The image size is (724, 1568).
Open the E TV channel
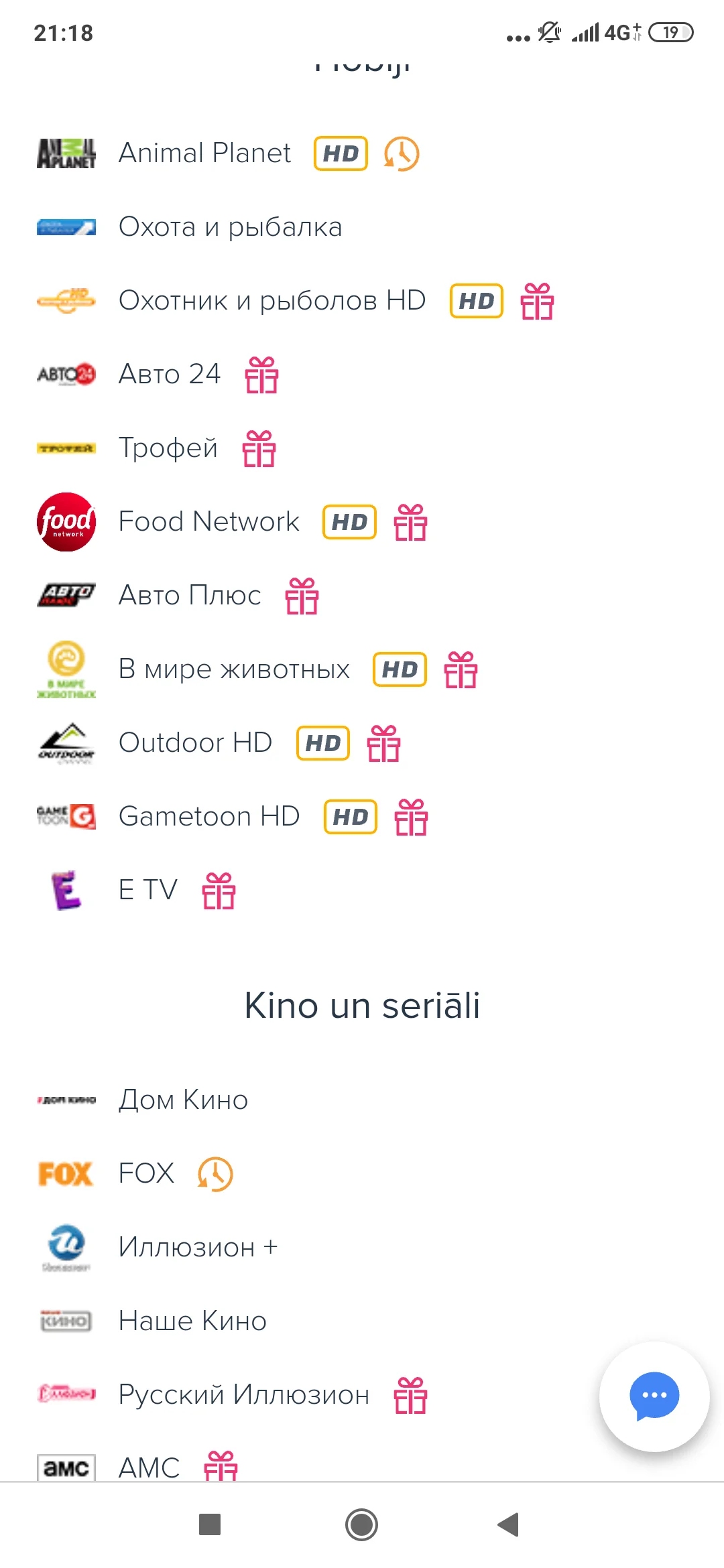(x=147, y=891)
